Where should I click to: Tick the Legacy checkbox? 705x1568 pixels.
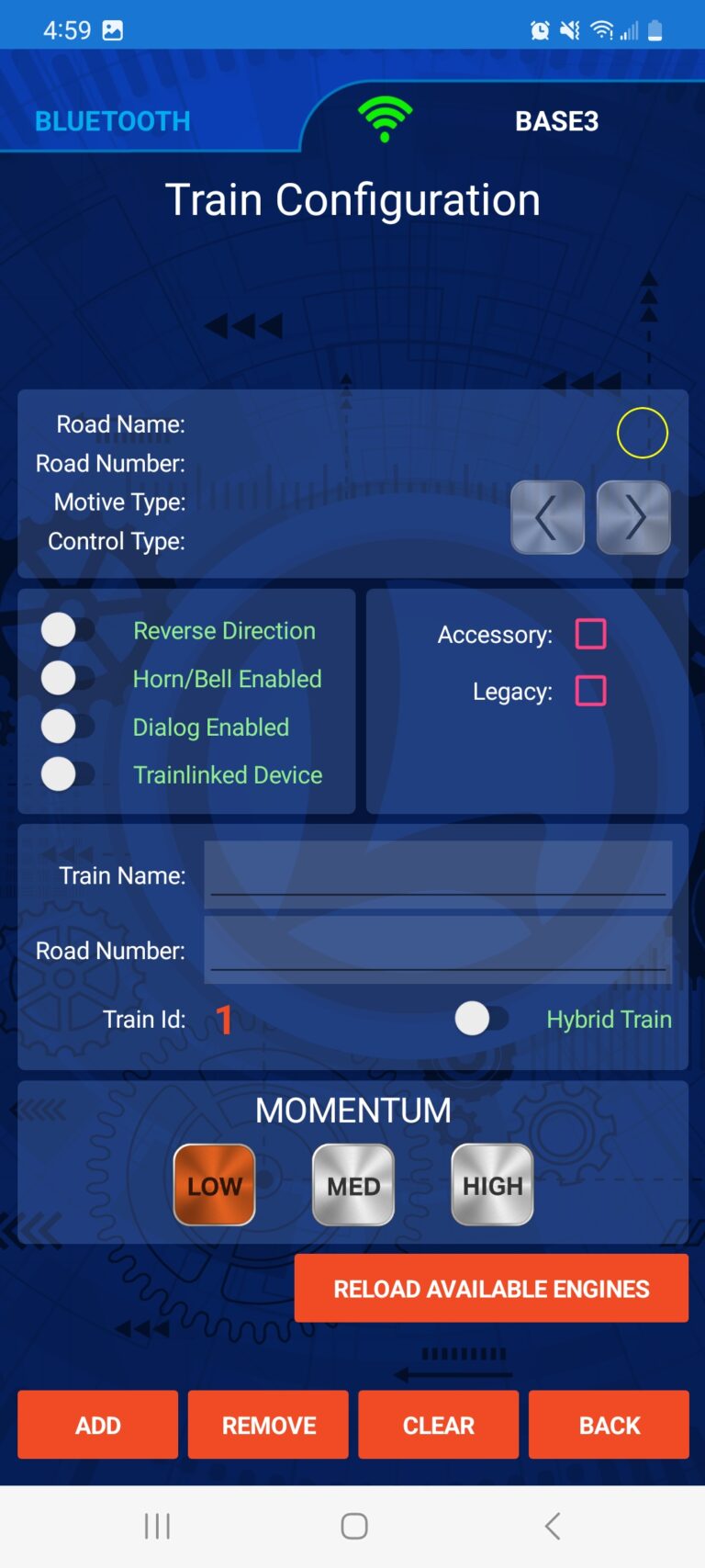tap(590, 691)
